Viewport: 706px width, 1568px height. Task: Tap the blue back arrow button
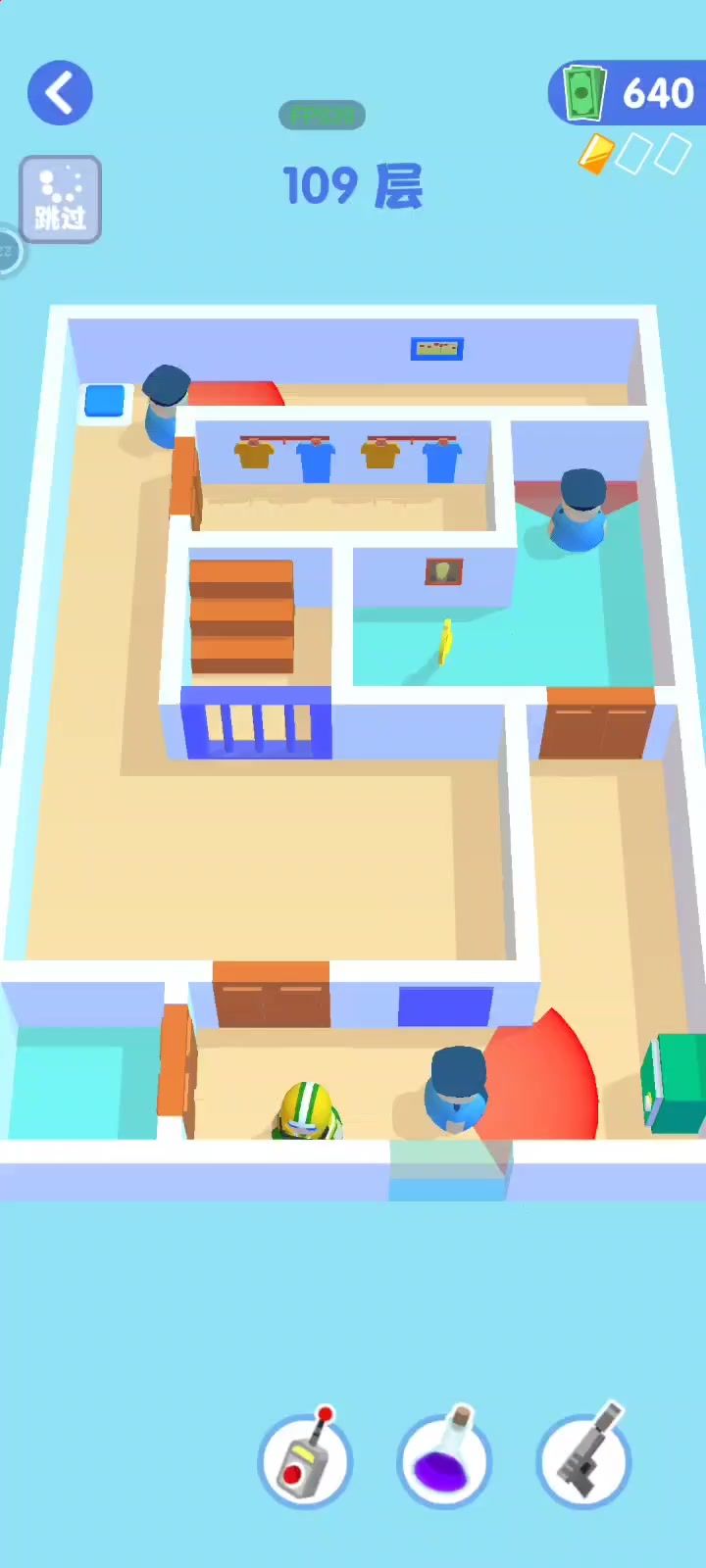[60, 93]
